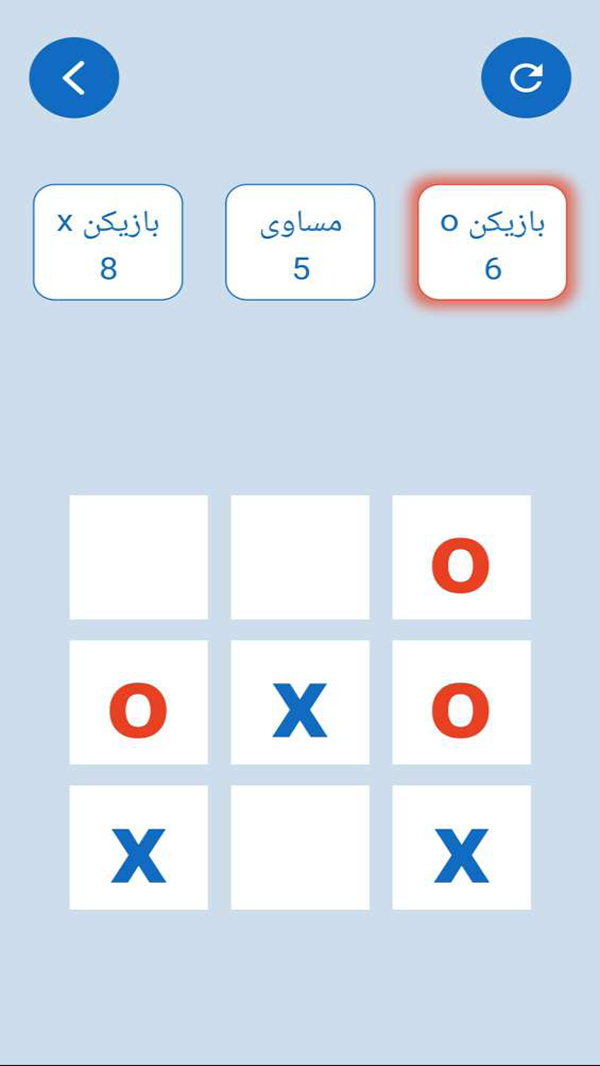The height and width of the screenshot is (1066, 600).
Task: Select the empty bottom-center board cell
Action: [300, 847]
